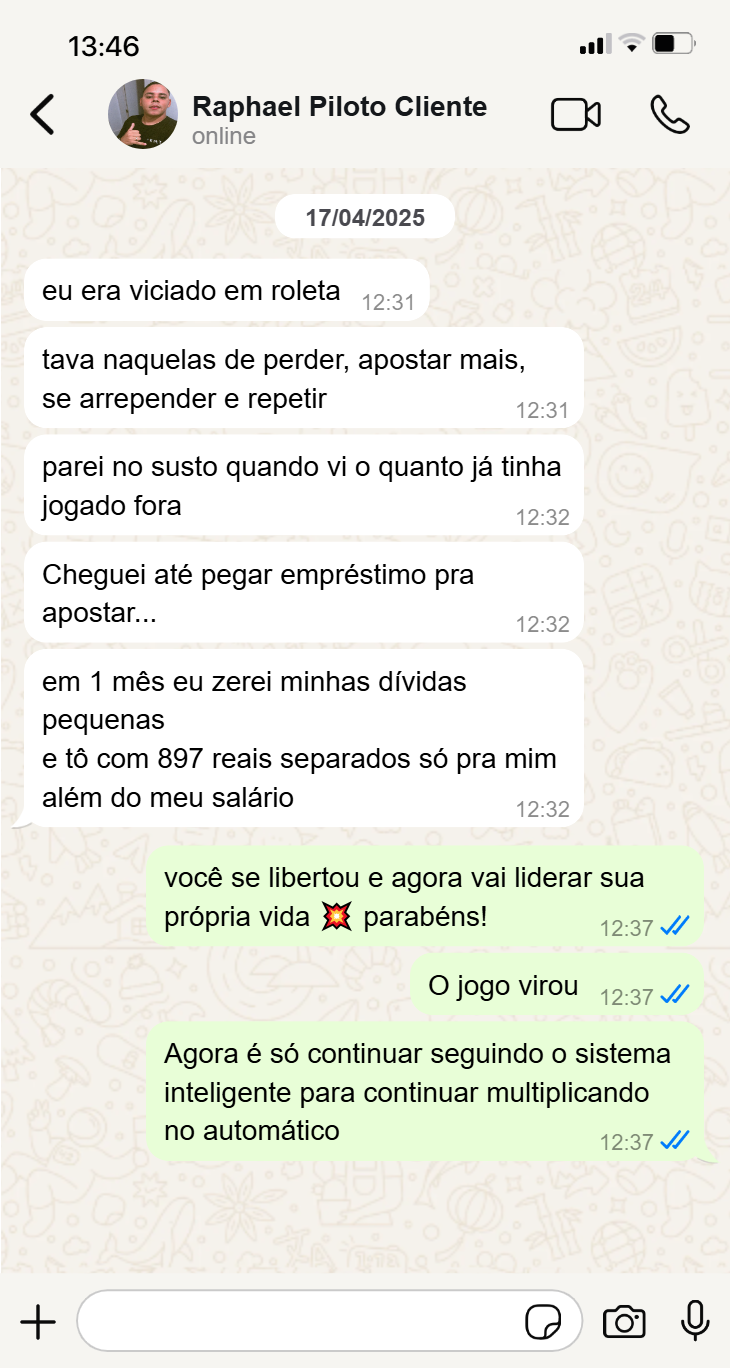The height and width of the screenshot is (1368, 730).
Task: Tap the microphone to record audio
Action: pyautogui.click(x=695, y=1322)
